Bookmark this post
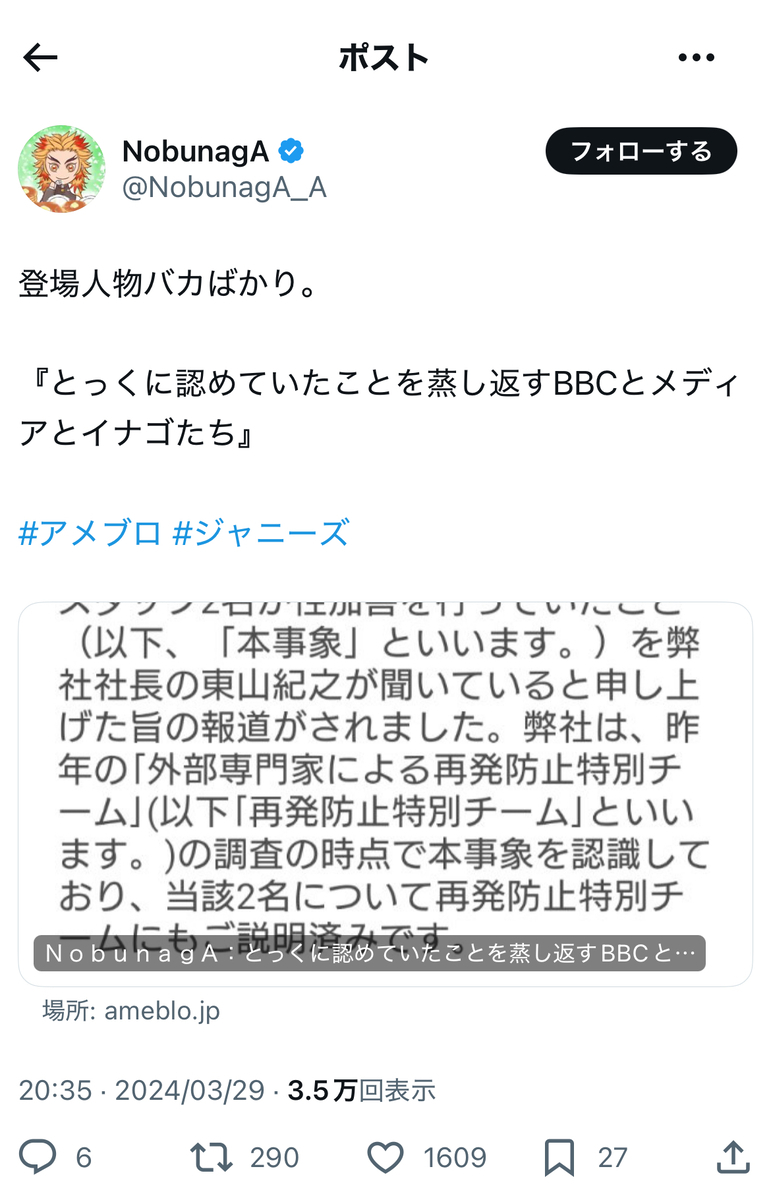Screen dimensions: 771x1200 tap(558, 1157)
